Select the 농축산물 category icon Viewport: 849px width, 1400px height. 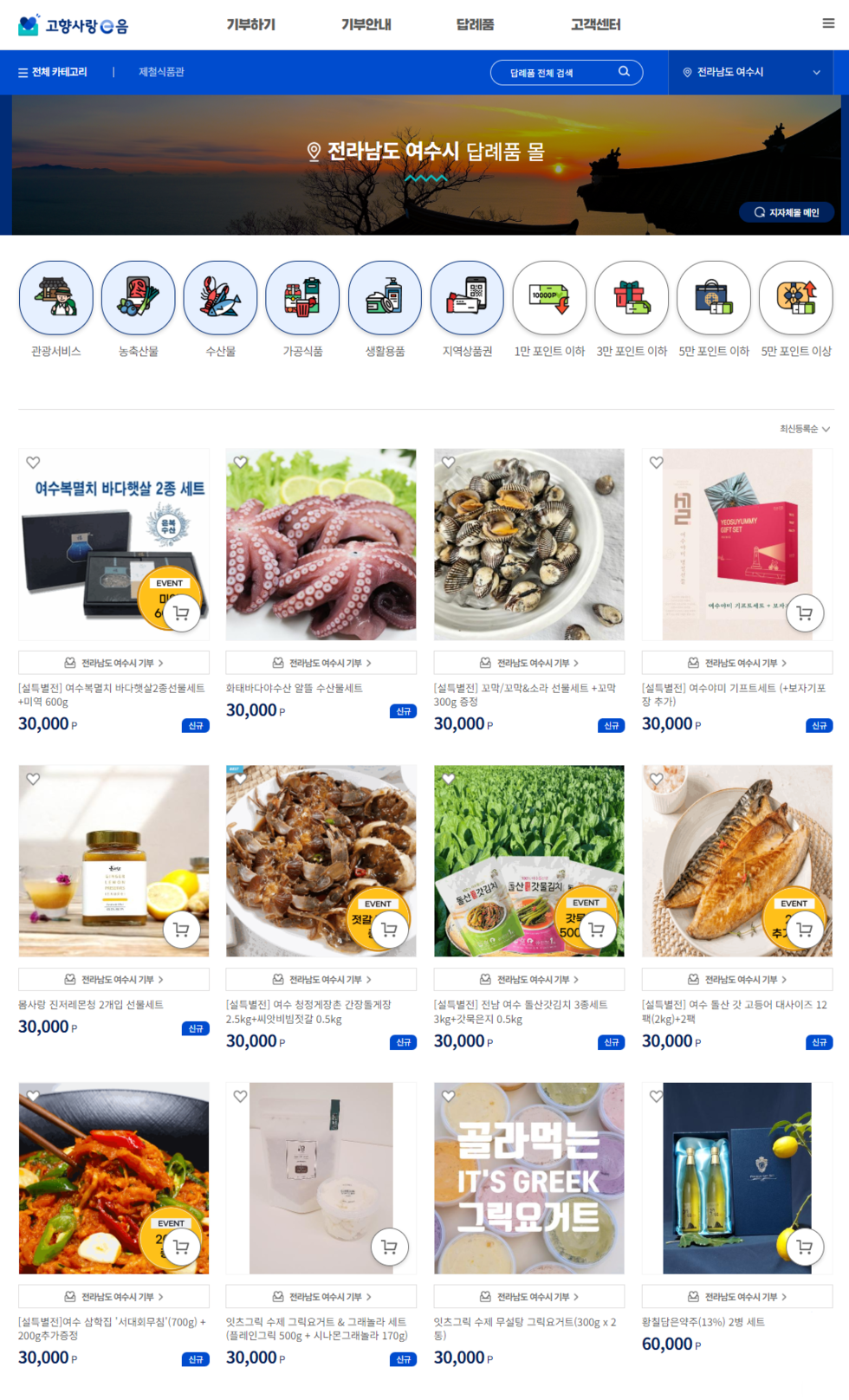pyautogui.click(x=138, y=298)
